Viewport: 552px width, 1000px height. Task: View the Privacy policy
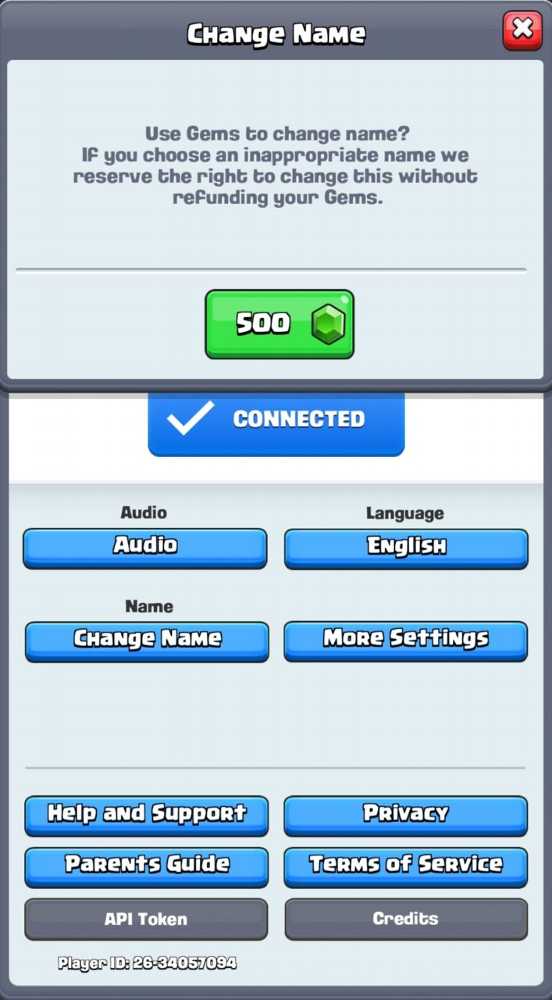405,814
